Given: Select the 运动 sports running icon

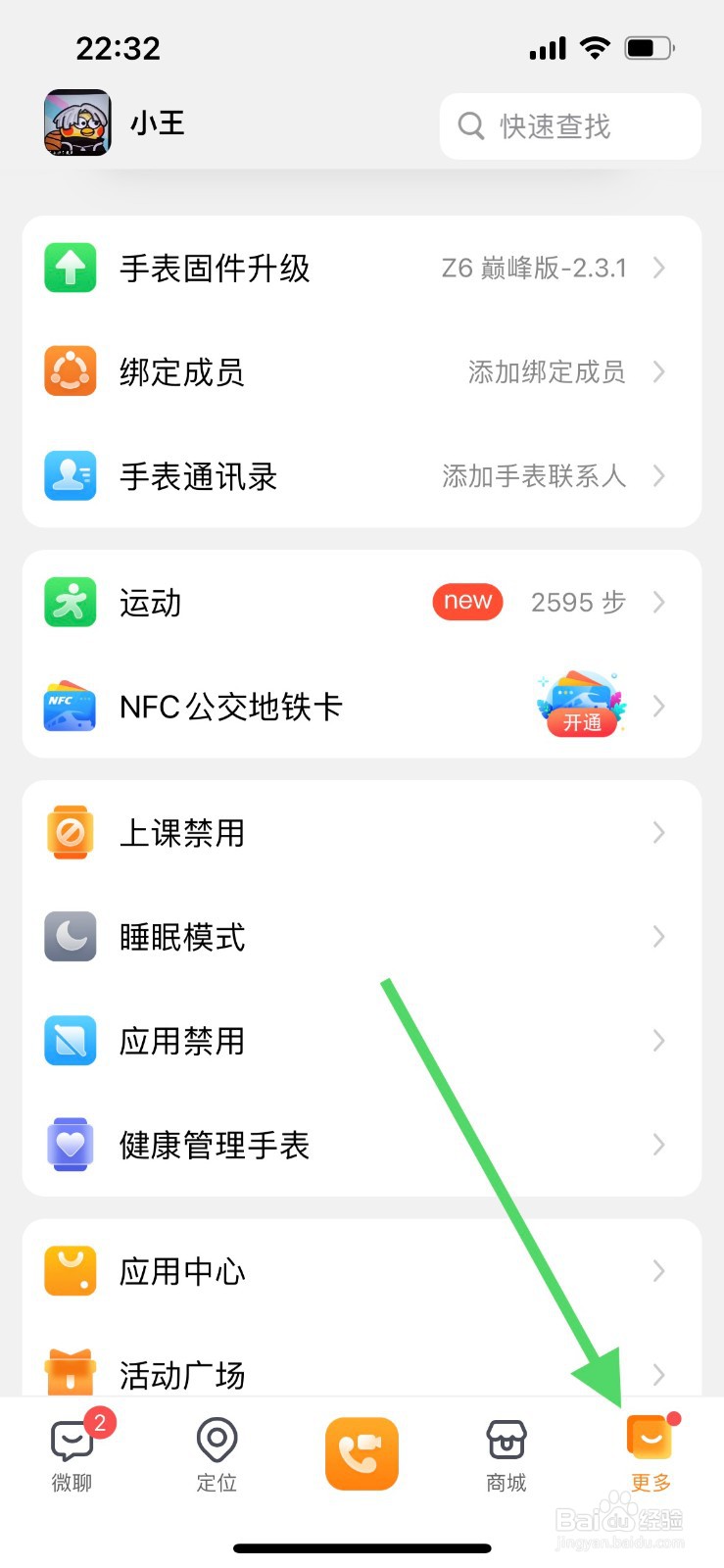Looking at the screenshot, I should point(70,602).
